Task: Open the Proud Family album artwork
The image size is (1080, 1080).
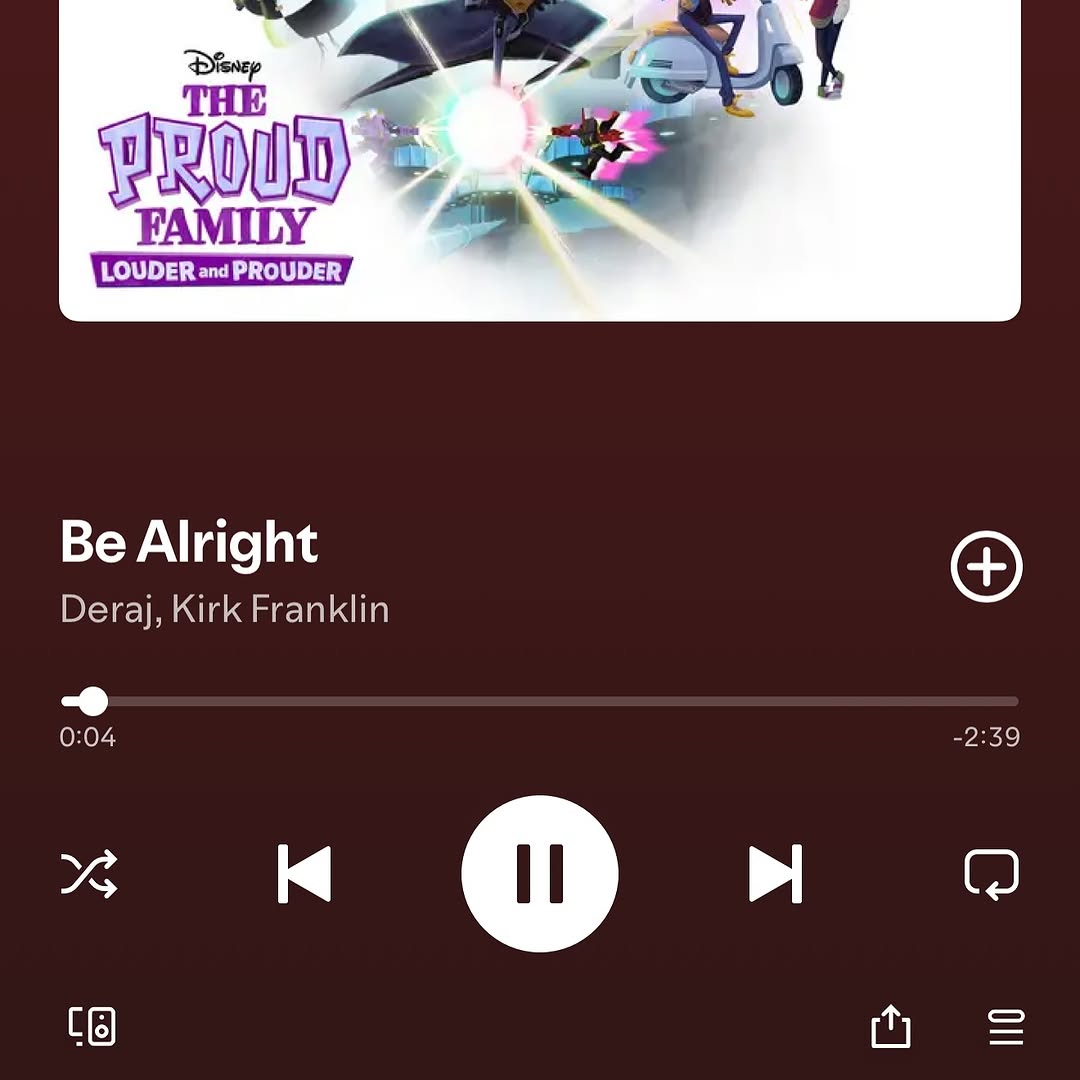Action: tap(540, 160)
